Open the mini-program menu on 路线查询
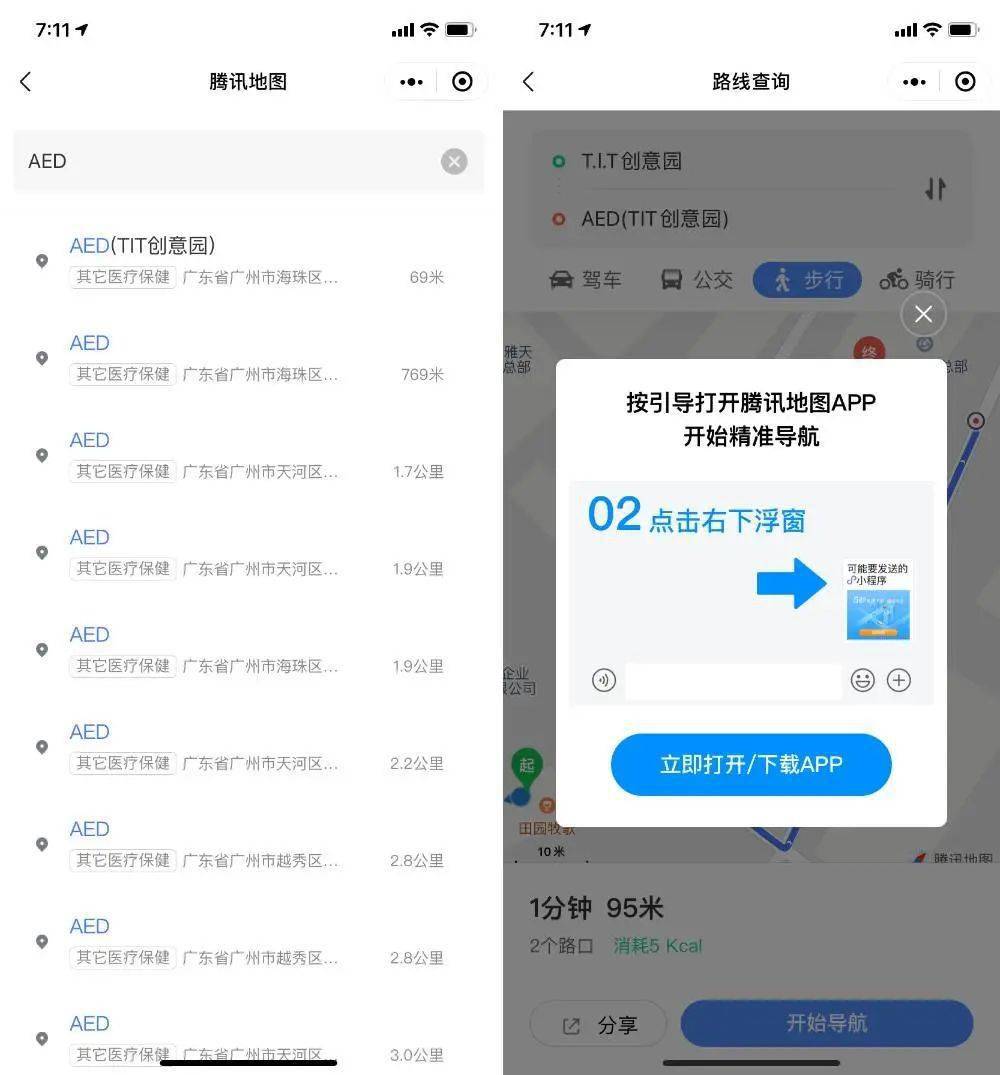The image size is (1000, 1075). [914, 82]
